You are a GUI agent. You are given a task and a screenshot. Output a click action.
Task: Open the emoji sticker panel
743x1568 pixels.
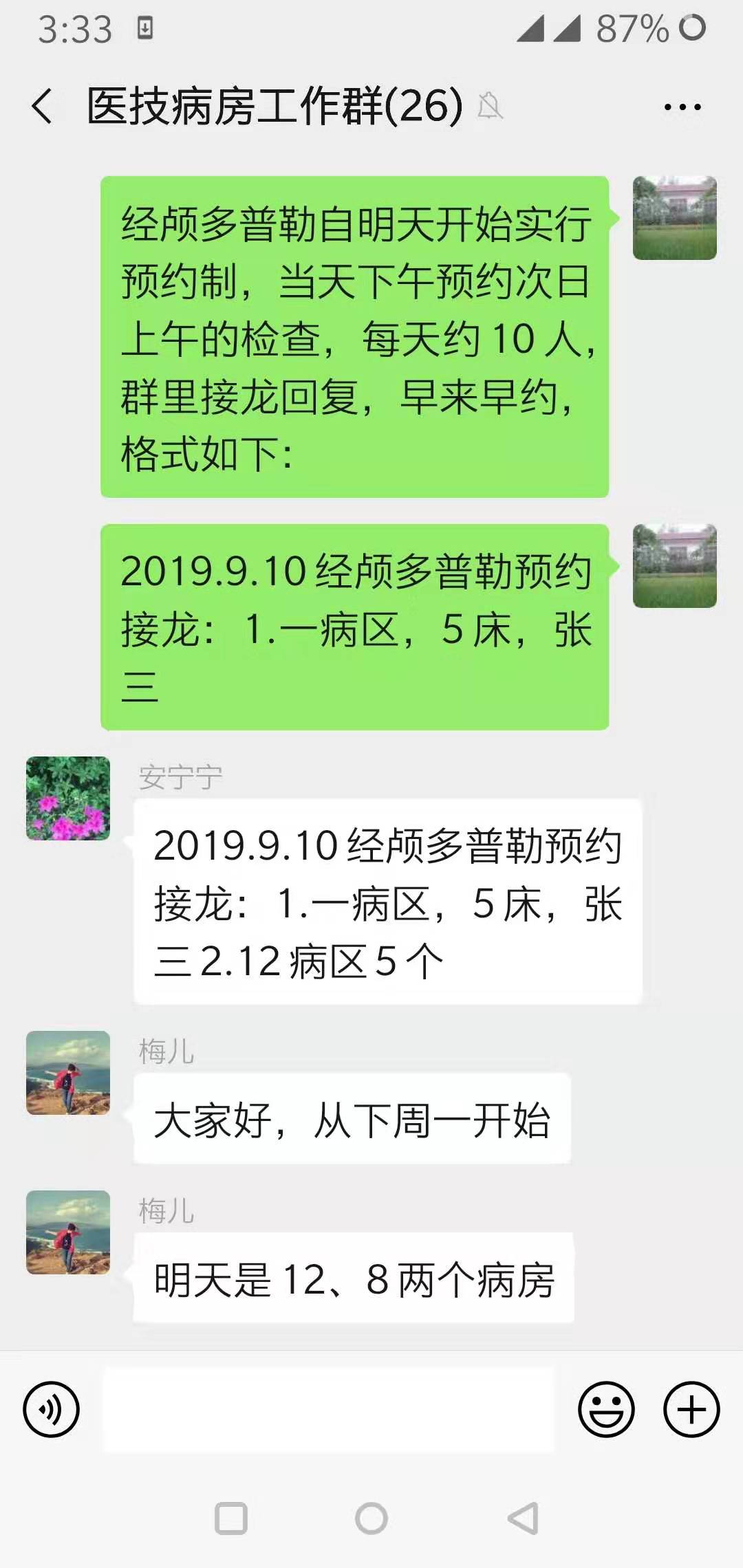[606, 1409]
